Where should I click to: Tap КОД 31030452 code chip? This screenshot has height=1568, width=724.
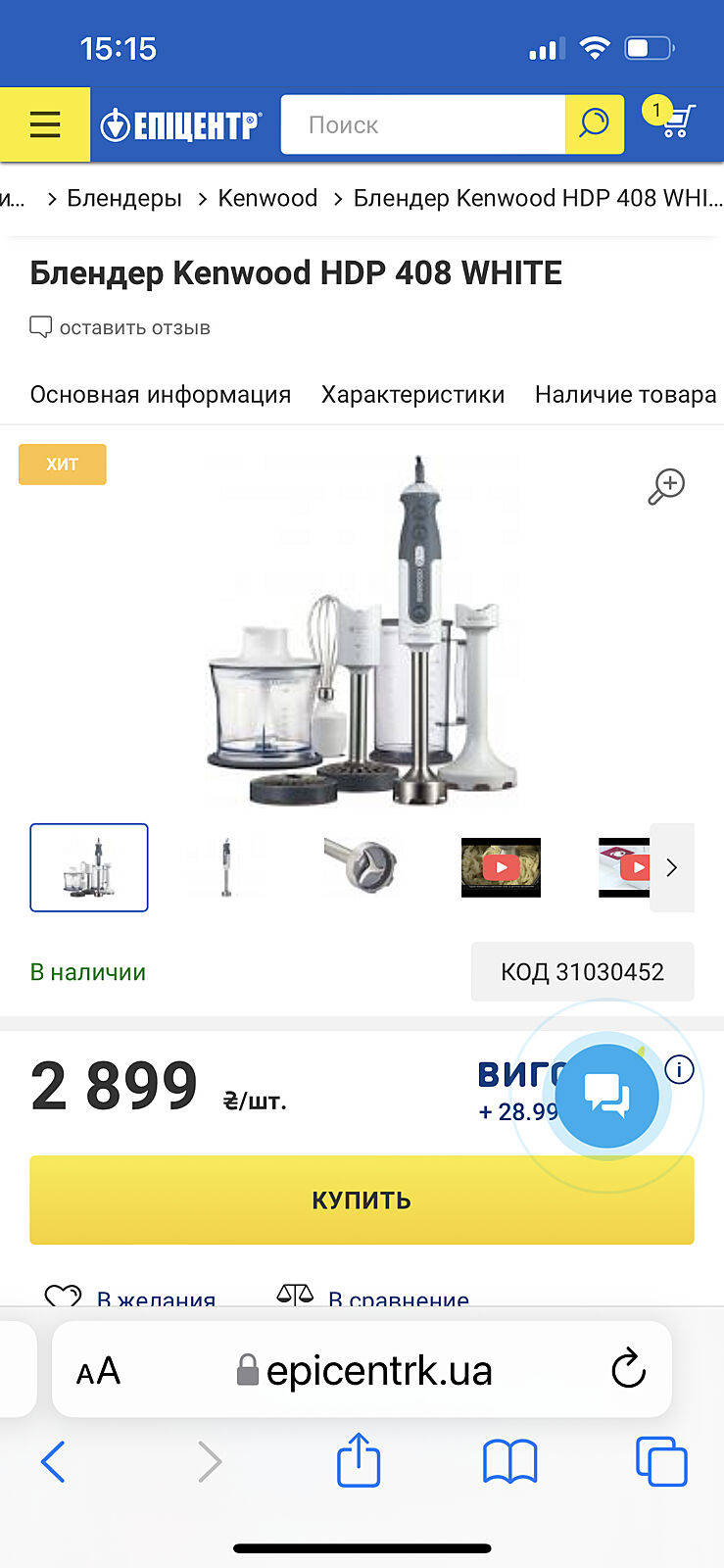582,972
